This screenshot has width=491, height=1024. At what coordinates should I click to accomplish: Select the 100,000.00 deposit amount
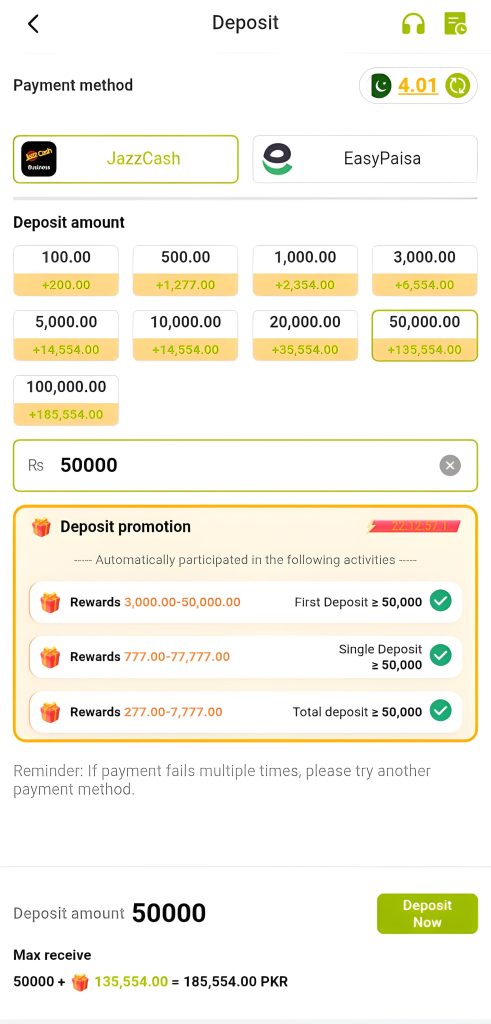point(66,400)
